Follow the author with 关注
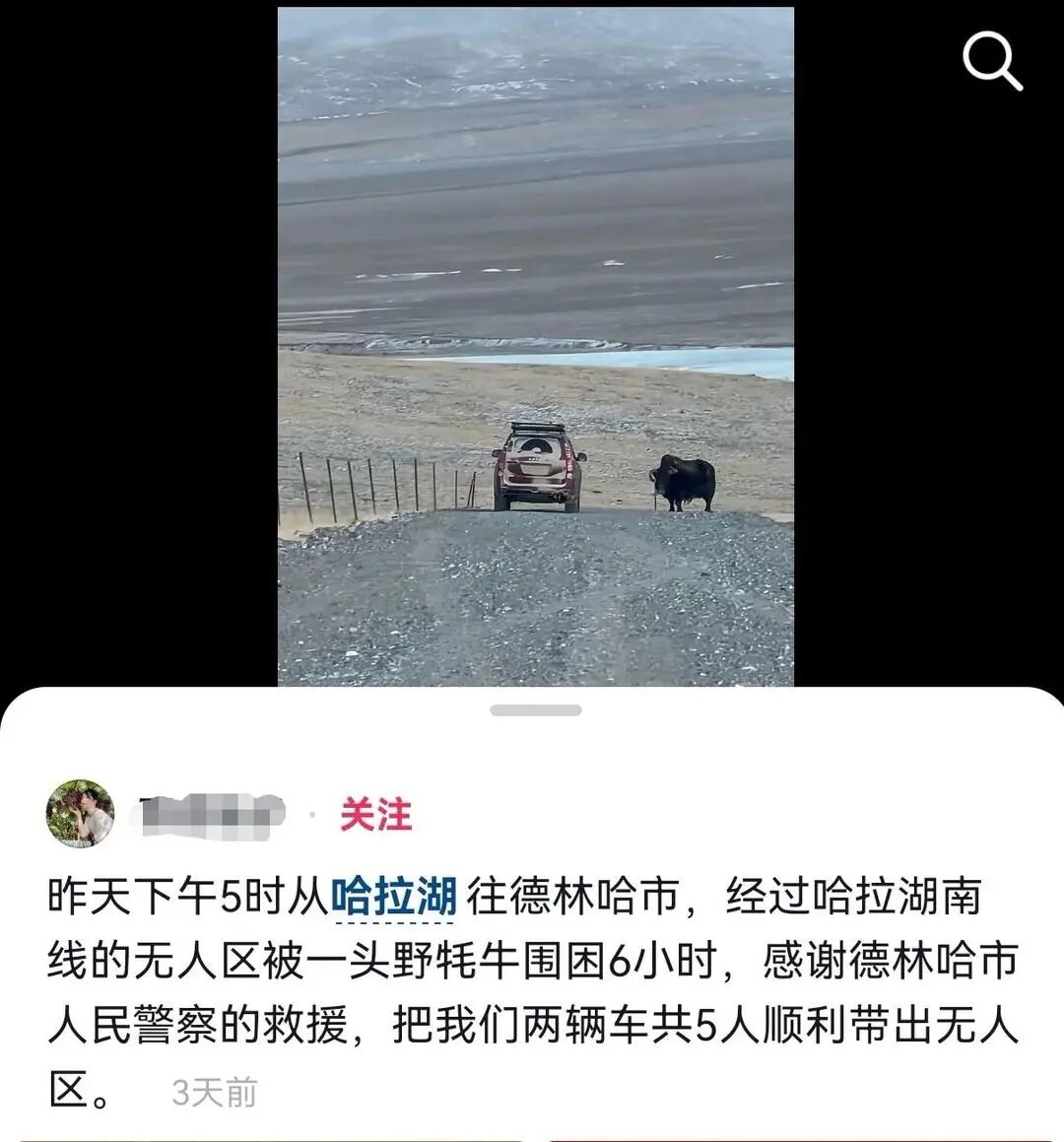1064x1142 pixels. tap(375, 815)
